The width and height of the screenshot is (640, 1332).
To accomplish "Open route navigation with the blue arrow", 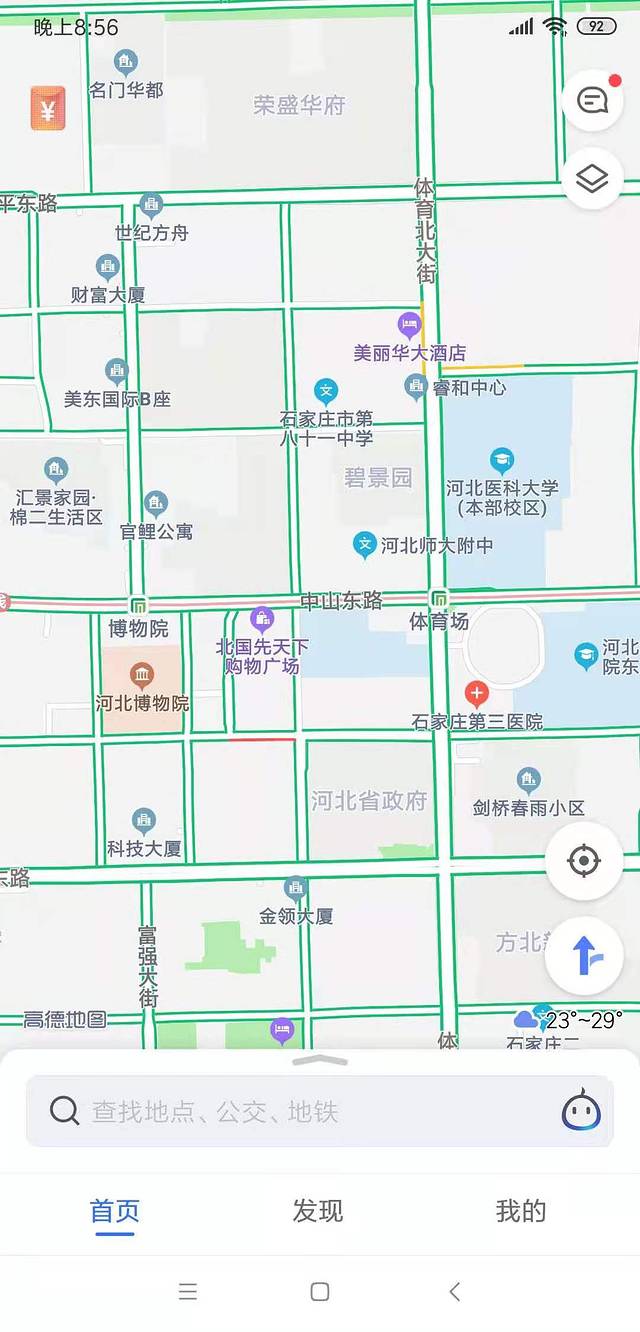I will [584, 956].
